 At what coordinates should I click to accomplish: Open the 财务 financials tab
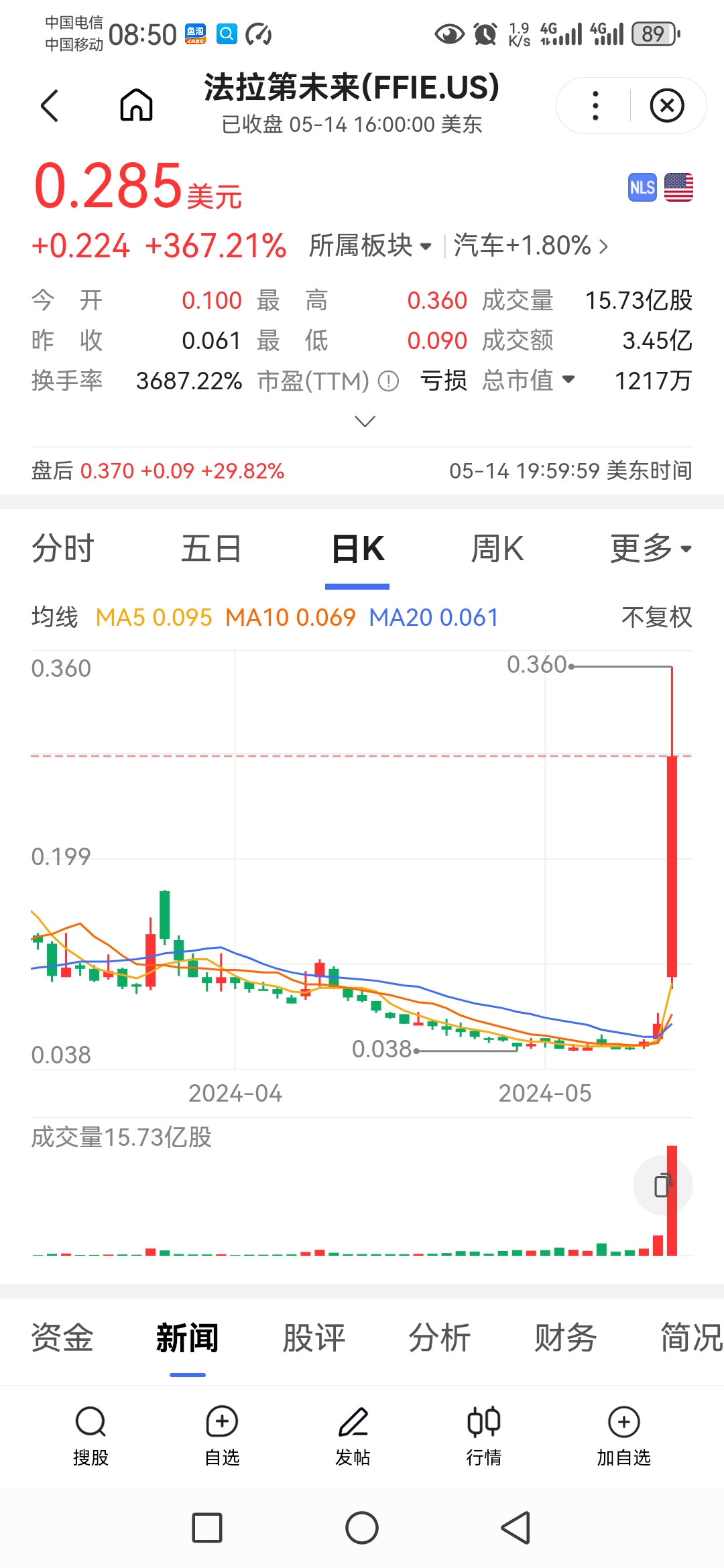click(566, 1337)
